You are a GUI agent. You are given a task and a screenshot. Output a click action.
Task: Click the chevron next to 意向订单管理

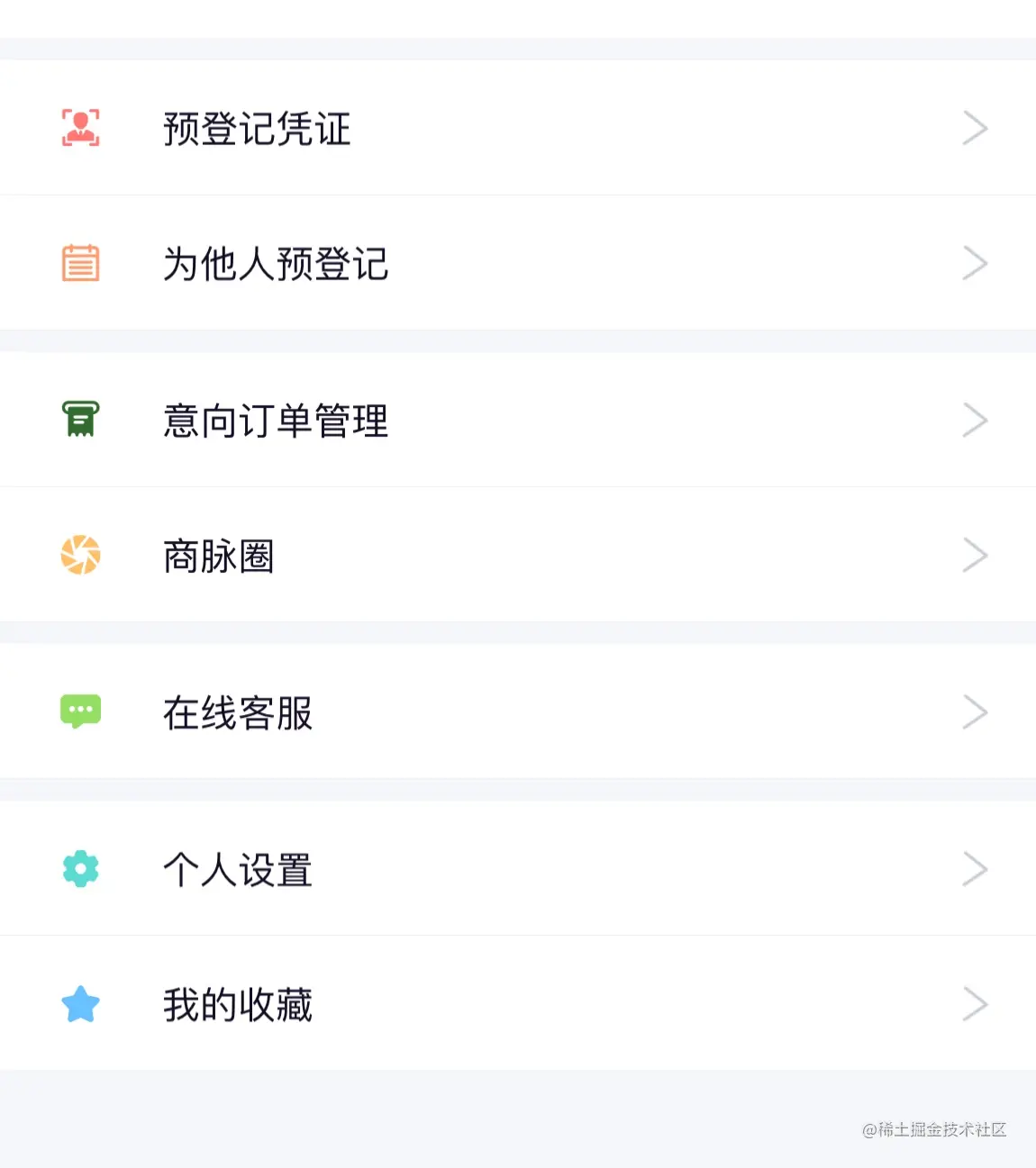tap(975, 420)
